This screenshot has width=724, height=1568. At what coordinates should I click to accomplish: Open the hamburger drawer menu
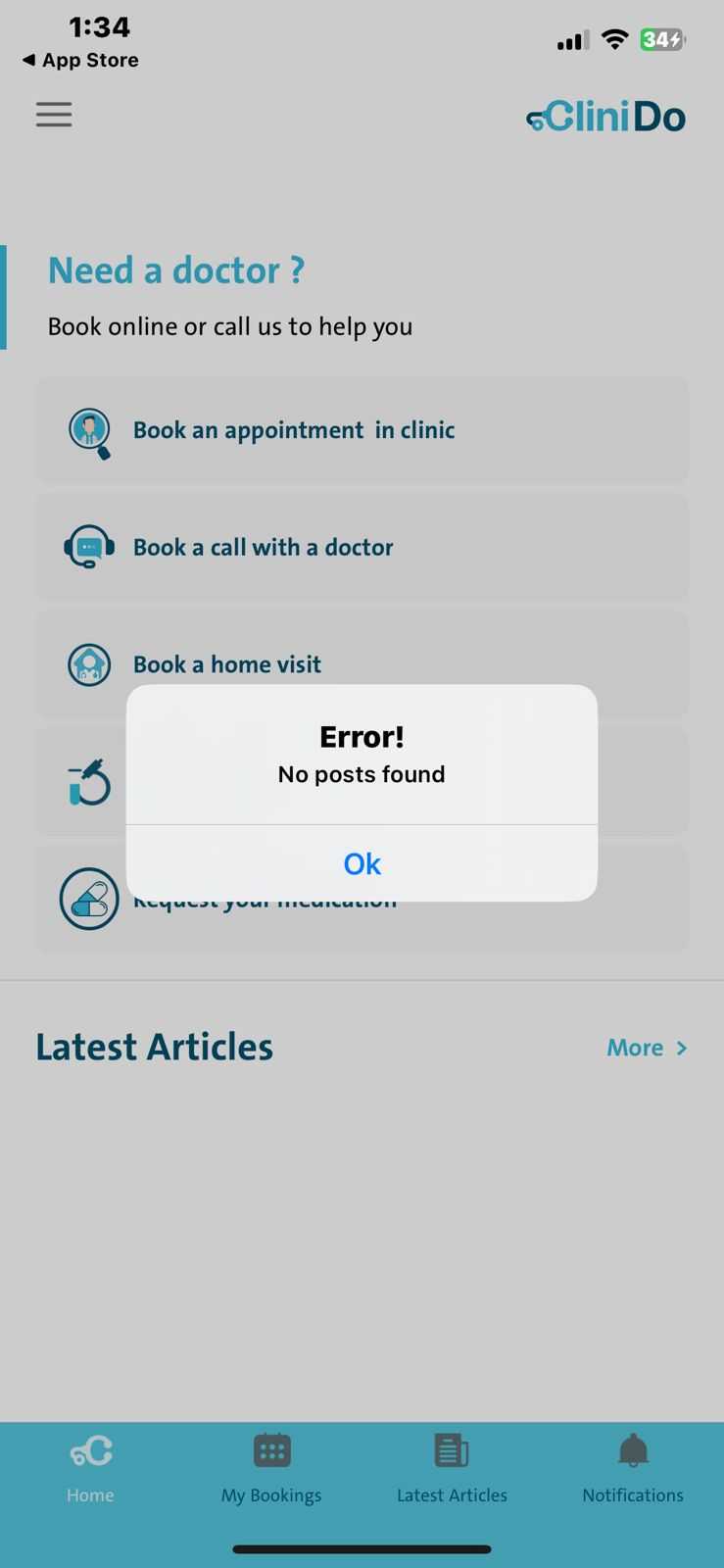(x=54, y=115)
